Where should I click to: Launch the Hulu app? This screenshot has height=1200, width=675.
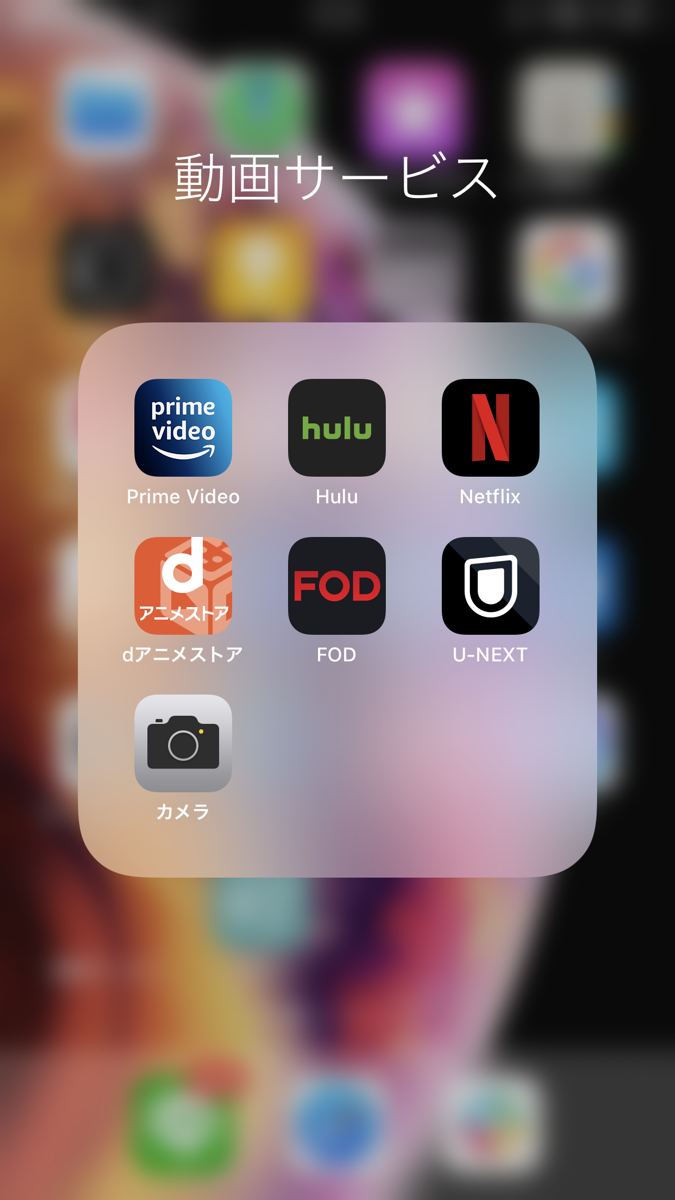pos(337,428)
